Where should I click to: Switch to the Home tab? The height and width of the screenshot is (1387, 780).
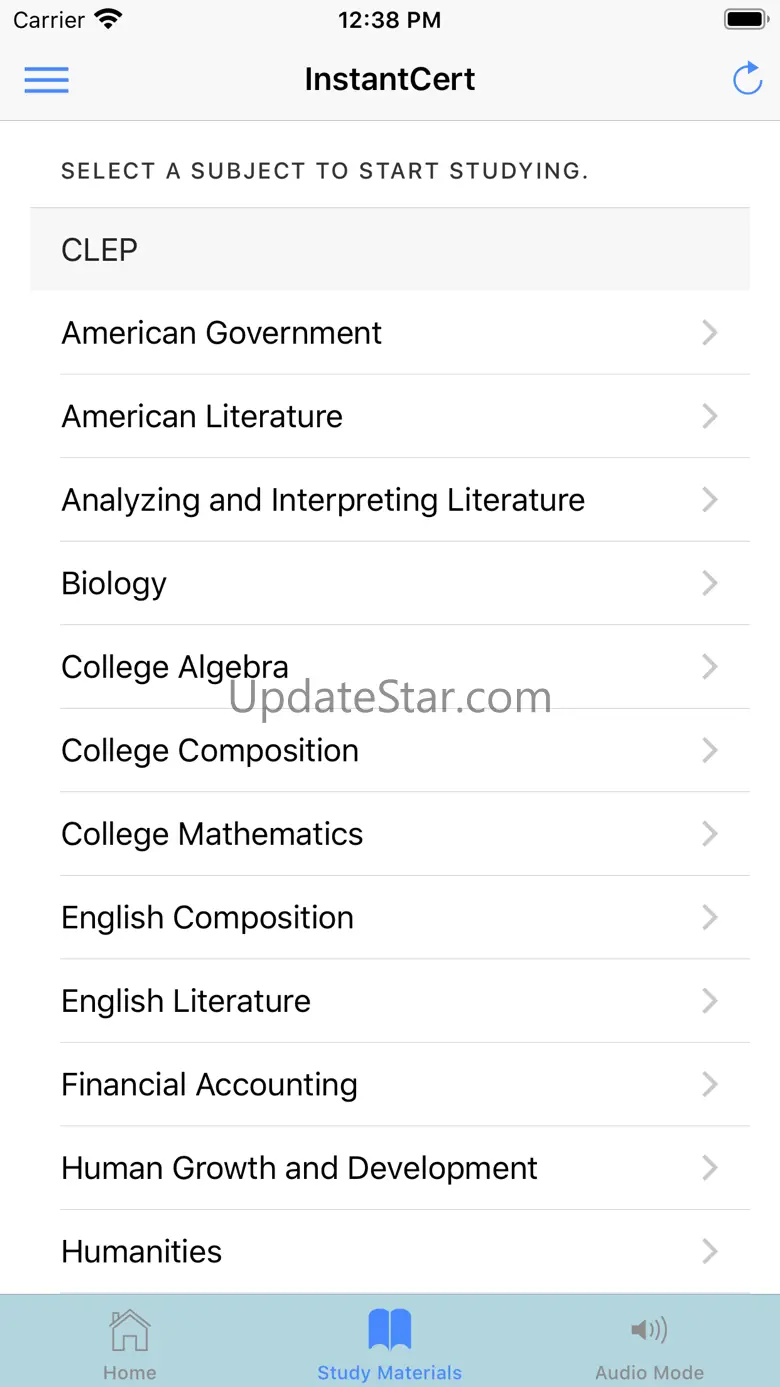(130, 1343)
